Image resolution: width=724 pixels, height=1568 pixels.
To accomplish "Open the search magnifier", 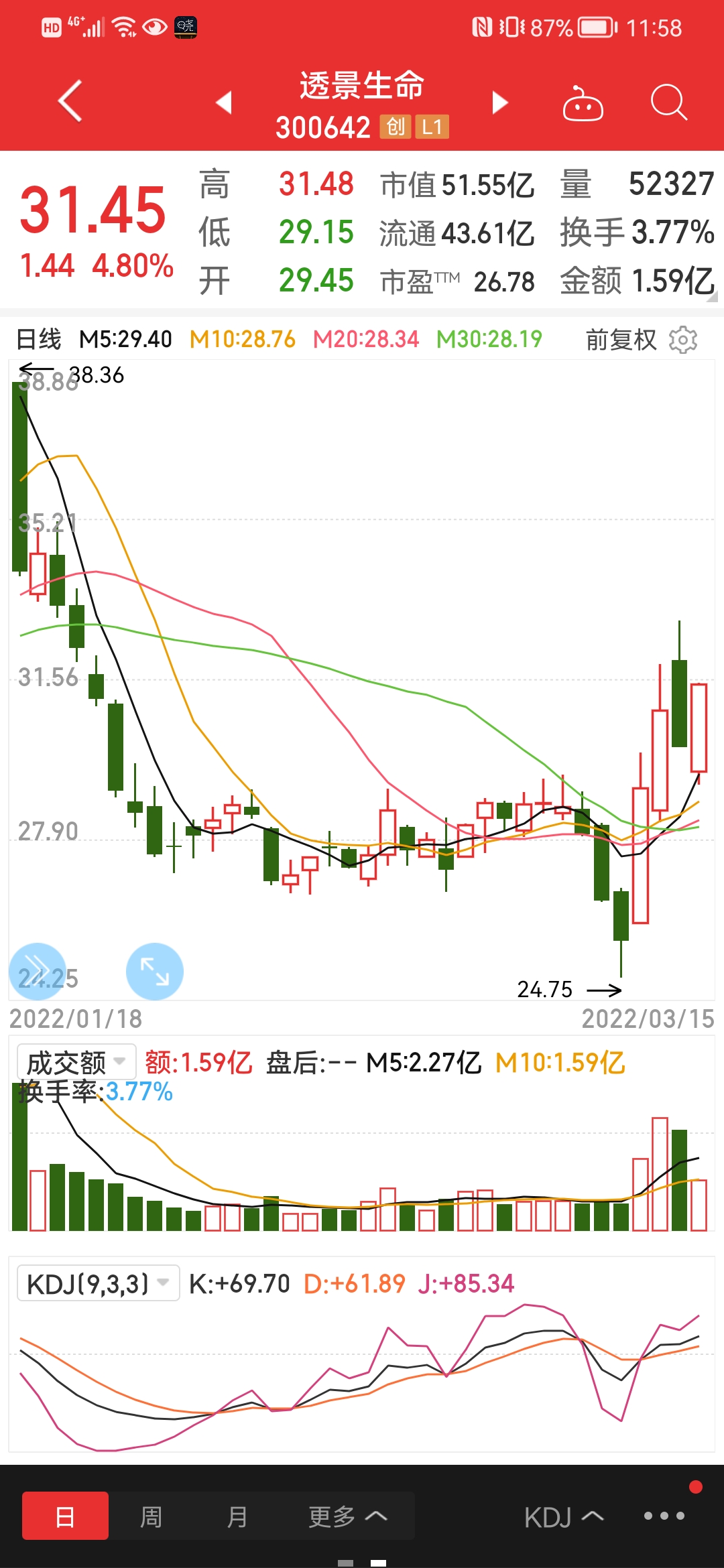I will [668, 103].
